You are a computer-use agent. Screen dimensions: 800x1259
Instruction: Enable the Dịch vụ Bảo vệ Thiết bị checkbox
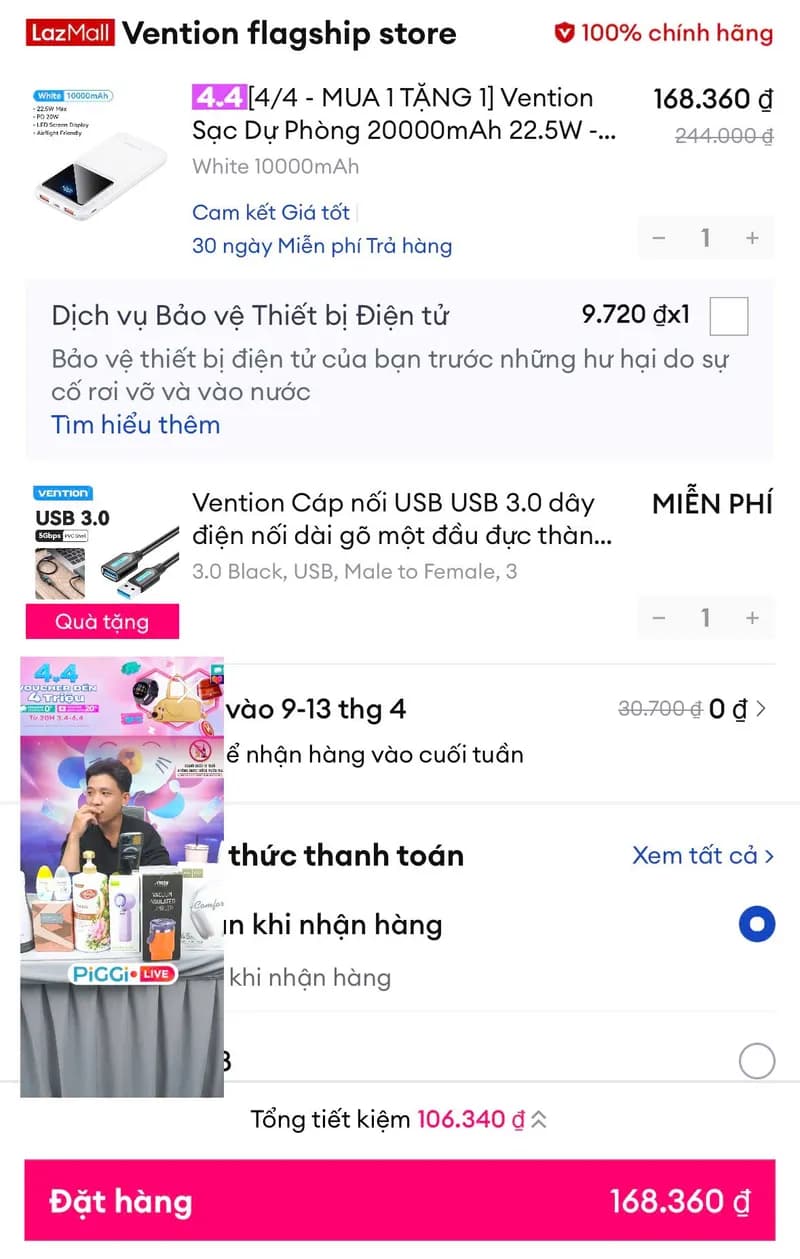pos(729,316)
